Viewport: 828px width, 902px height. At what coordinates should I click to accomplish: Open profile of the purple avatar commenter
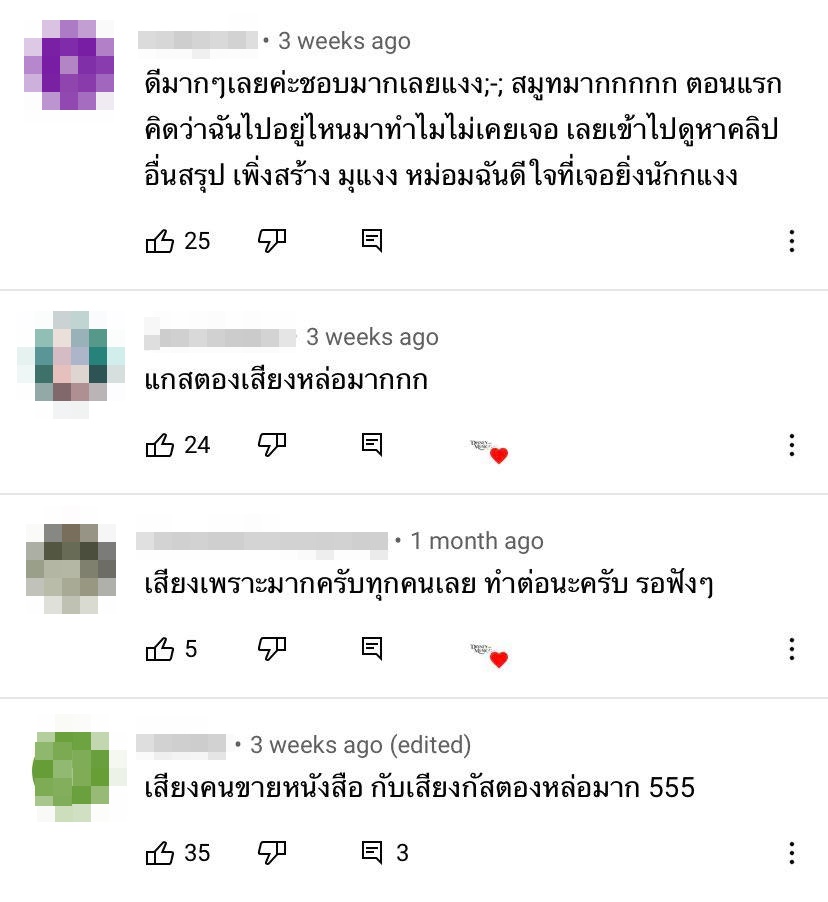tap(68, 64)
